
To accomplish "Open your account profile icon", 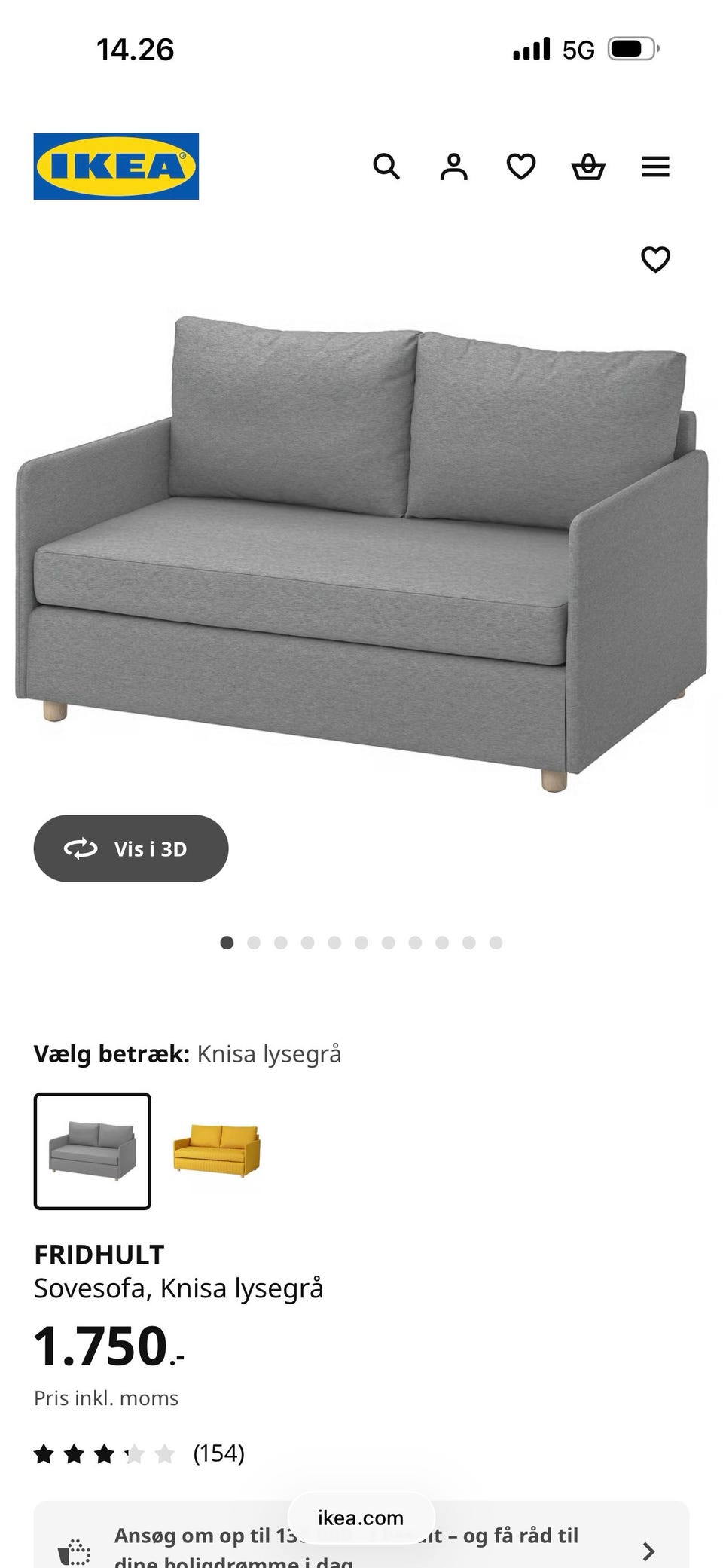I will click(454, 167).
